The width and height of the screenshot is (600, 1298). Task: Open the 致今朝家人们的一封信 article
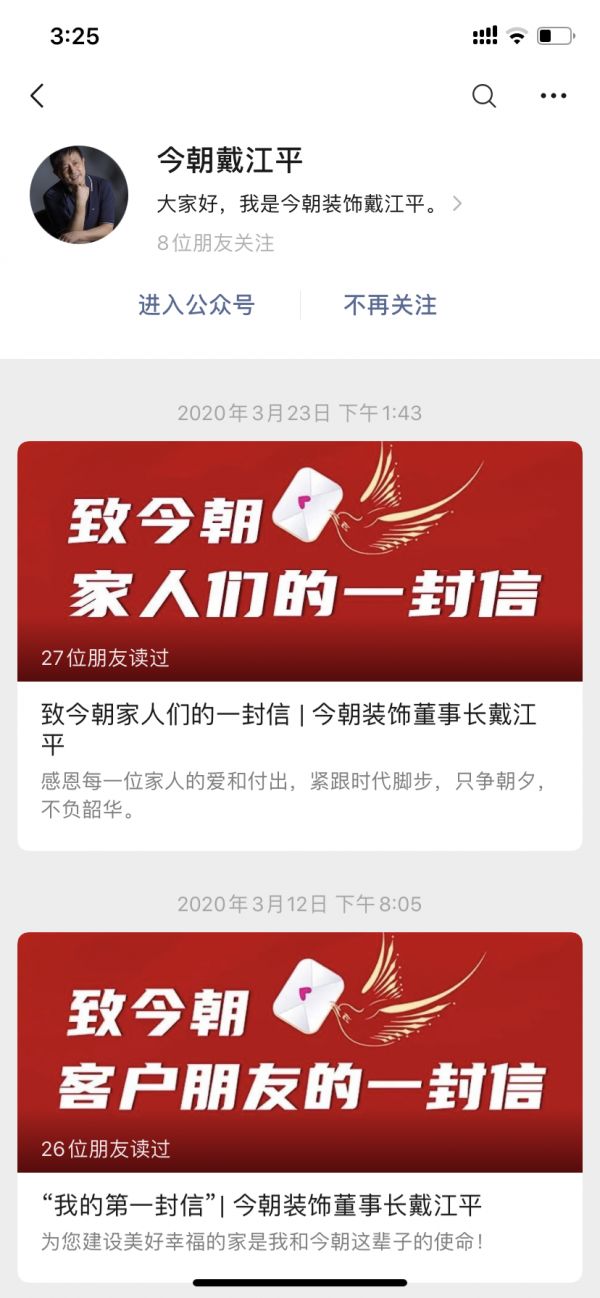click(x=300, y=645)
